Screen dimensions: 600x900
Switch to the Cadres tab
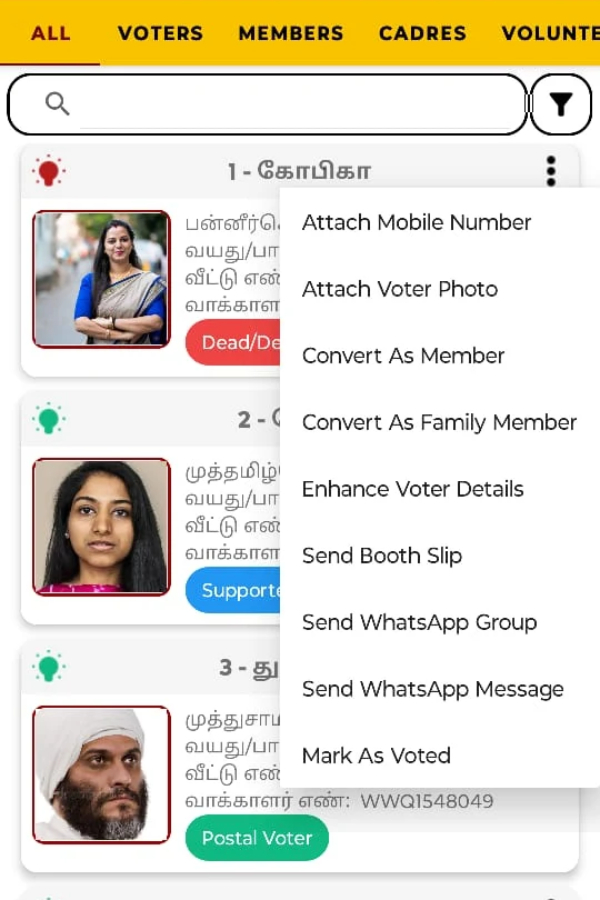(422, 33)
